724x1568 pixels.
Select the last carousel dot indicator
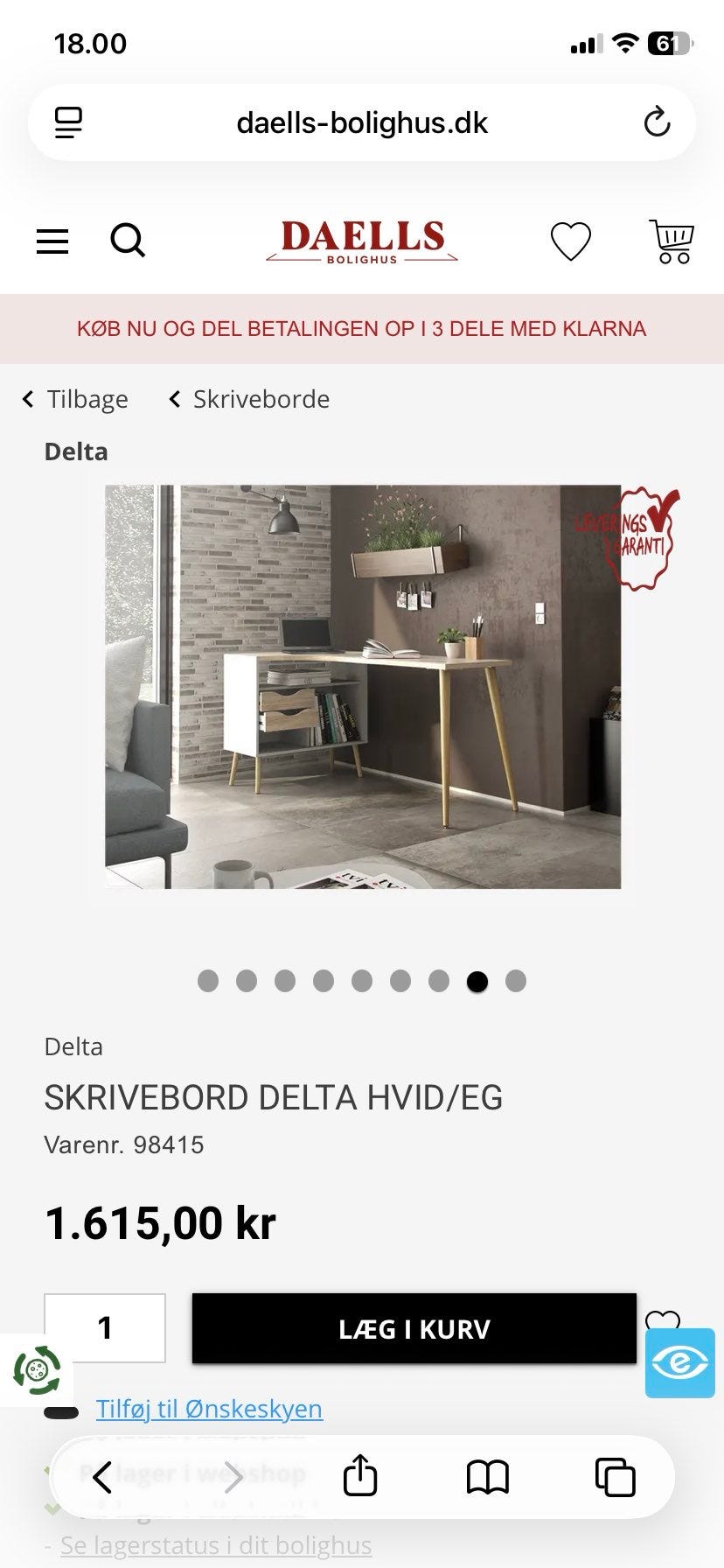[x=516, y=982]
